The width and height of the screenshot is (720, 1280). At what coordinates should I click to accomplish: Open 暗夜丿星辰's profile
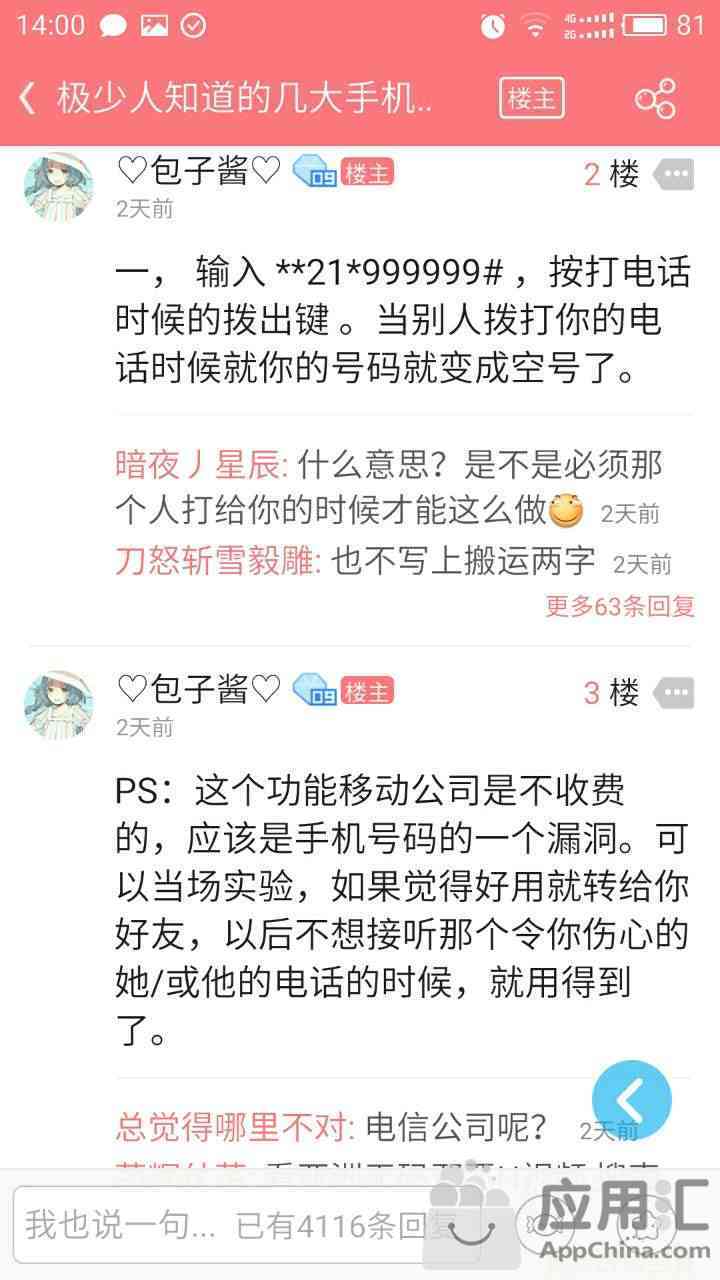[x=201, y=465]
